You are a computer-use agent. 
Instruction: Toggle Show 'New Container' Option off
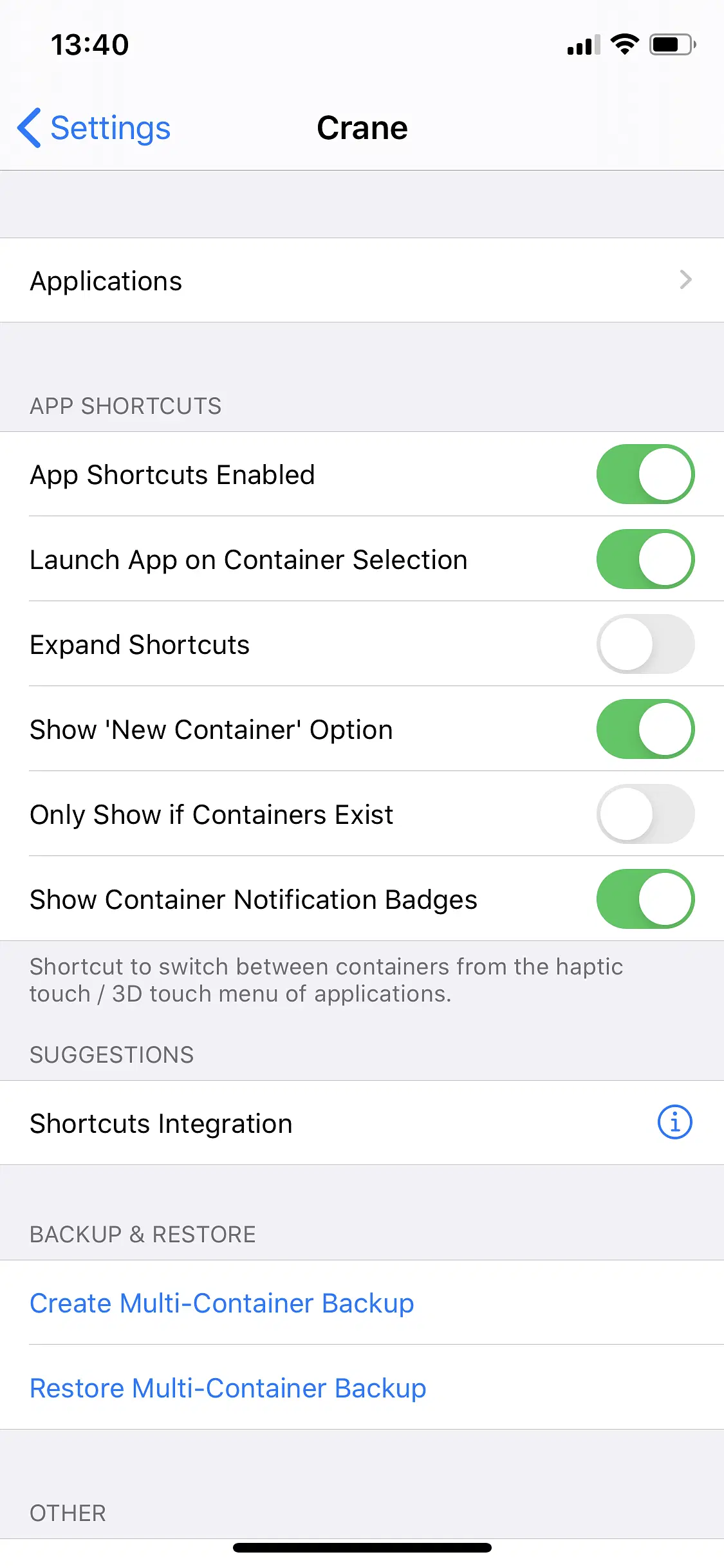(645, 729)
